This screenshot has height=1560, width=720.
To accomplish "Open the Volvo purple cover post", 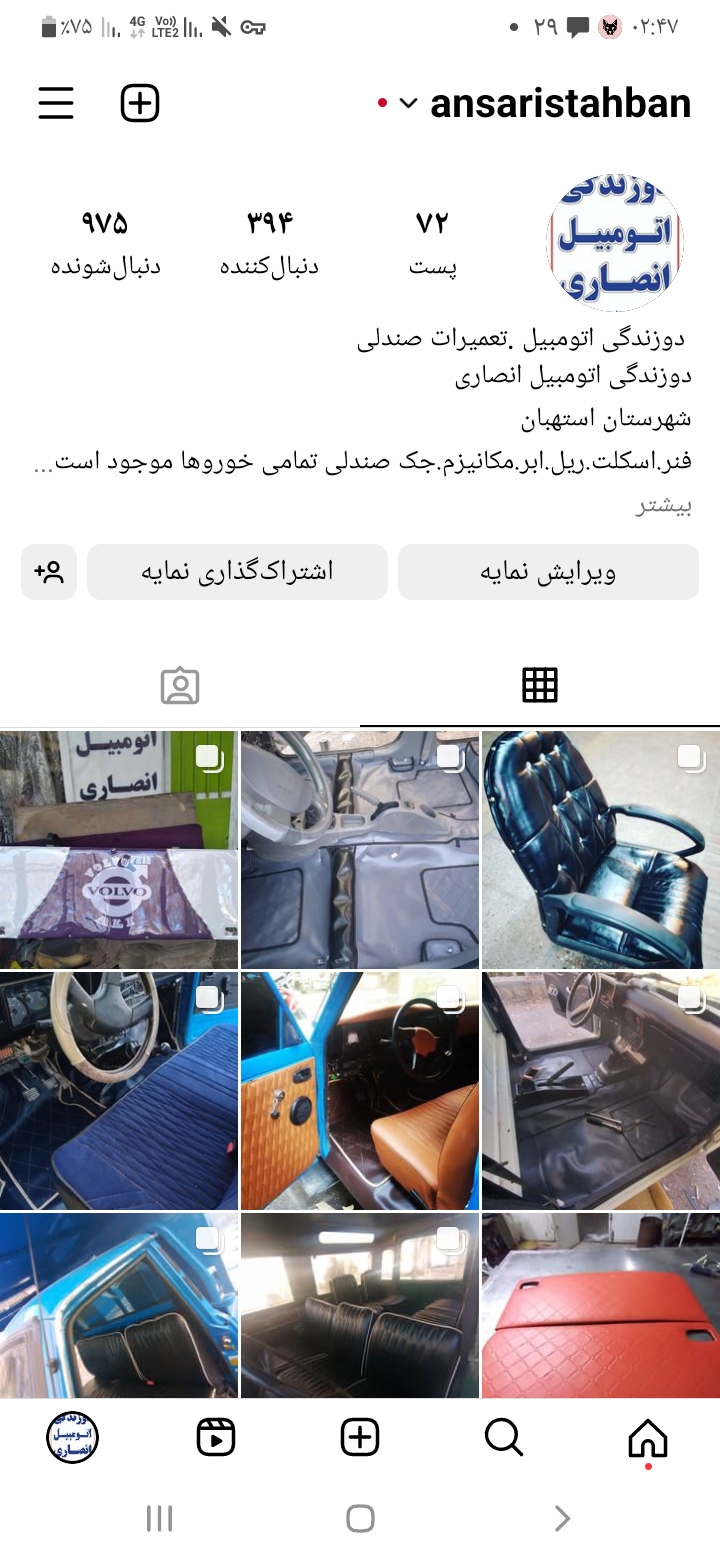I will click(119, 849).
